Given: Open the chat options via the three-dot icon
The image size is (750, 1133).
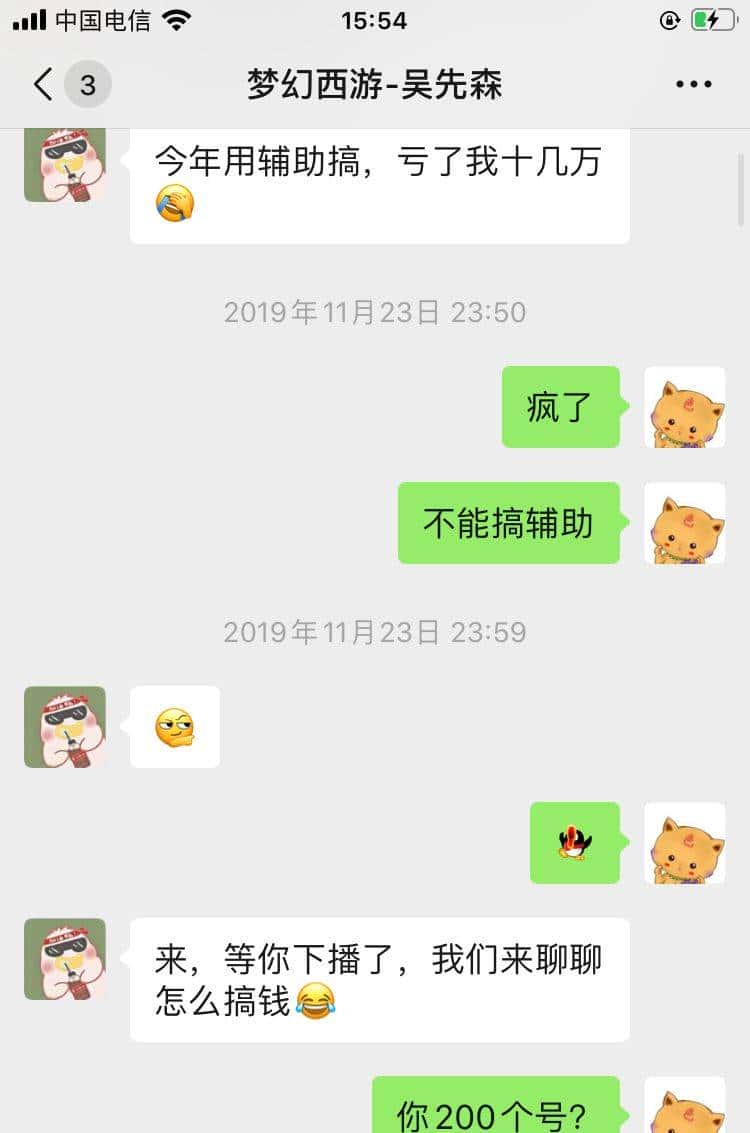Looking at the screenshot, I should tap(696, 85).
